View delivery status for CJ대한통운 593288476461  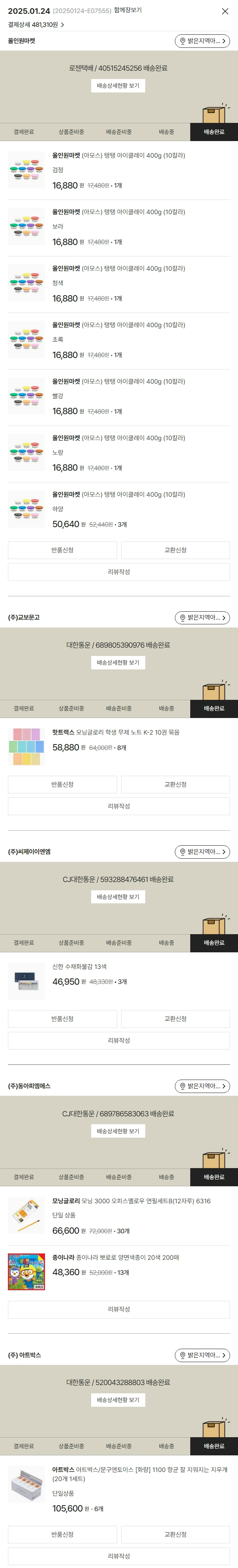click(118, 897)
